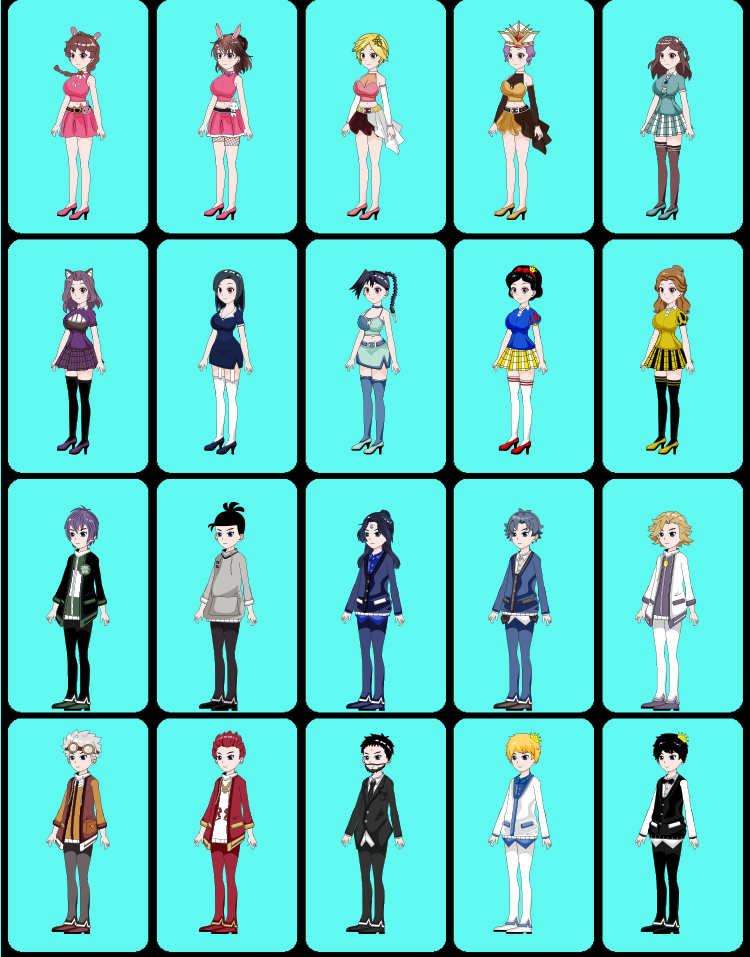Select the girl in blue top with red shoes
The width and height of the screenshot is (750, 957).
click(x=523, y=356)
